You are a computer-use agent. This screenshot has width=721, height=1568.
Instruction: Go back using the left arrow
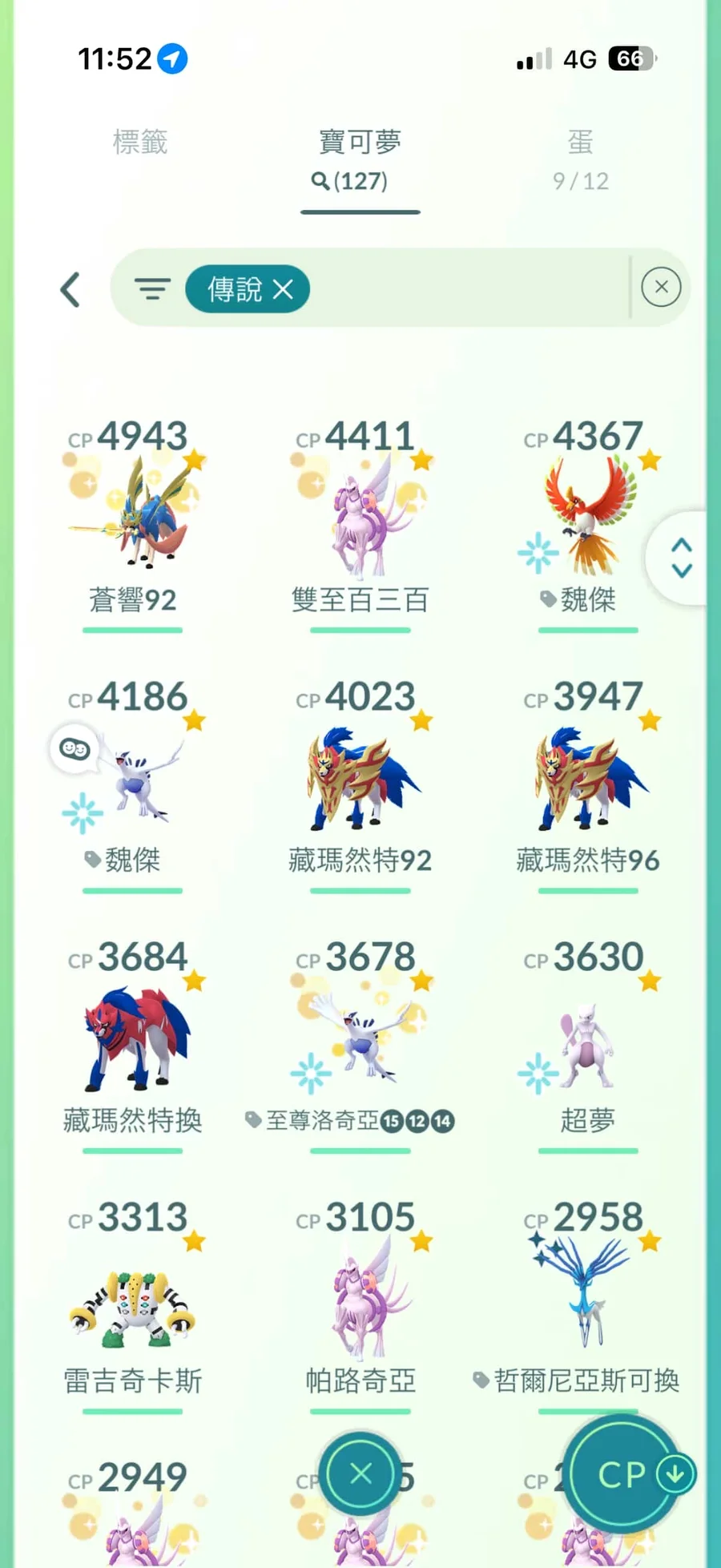coord(70,289)
